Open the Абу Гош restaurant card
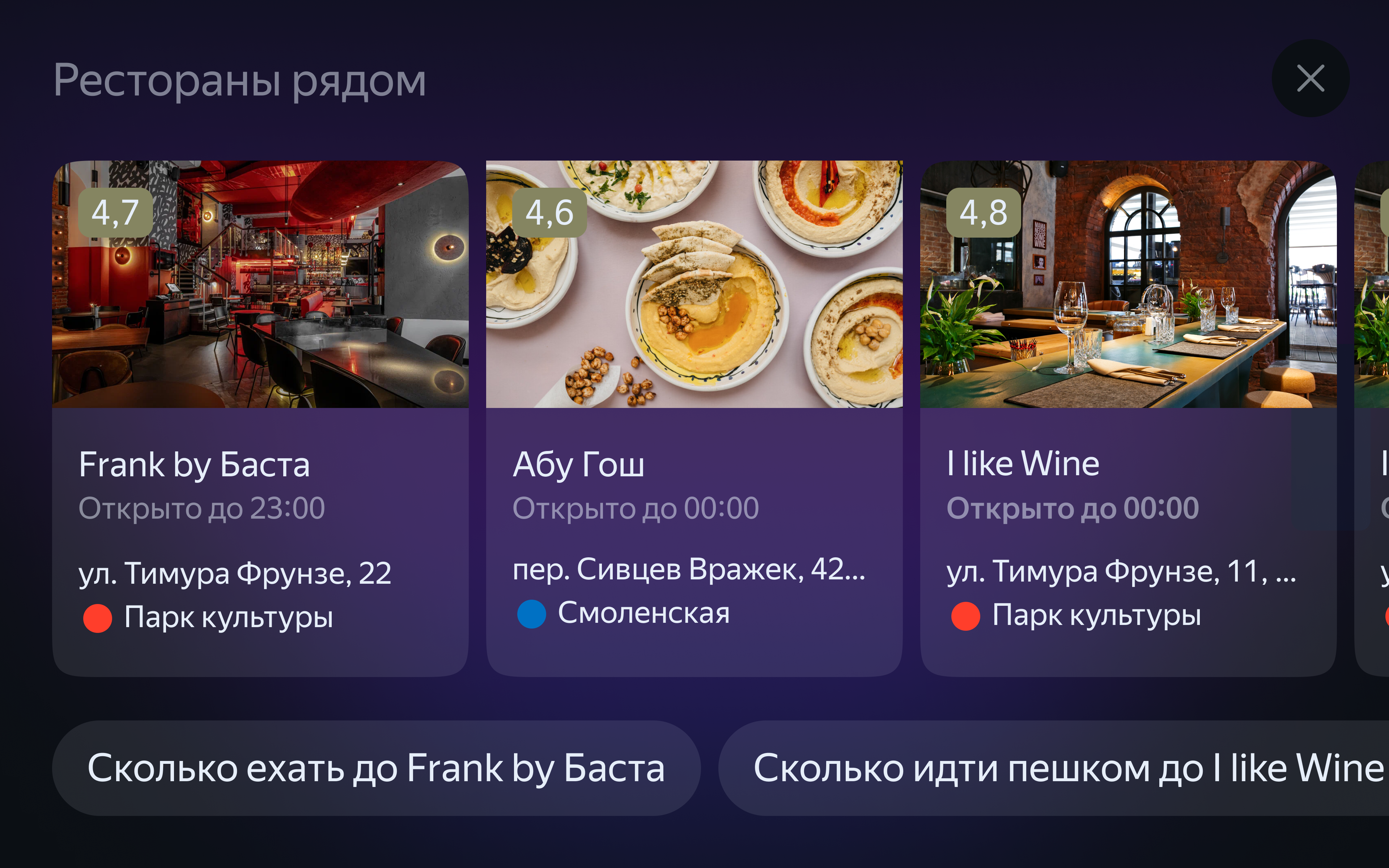Image resolution: width=1389 pixels, height=868 pixels. [x=694, y=418]
